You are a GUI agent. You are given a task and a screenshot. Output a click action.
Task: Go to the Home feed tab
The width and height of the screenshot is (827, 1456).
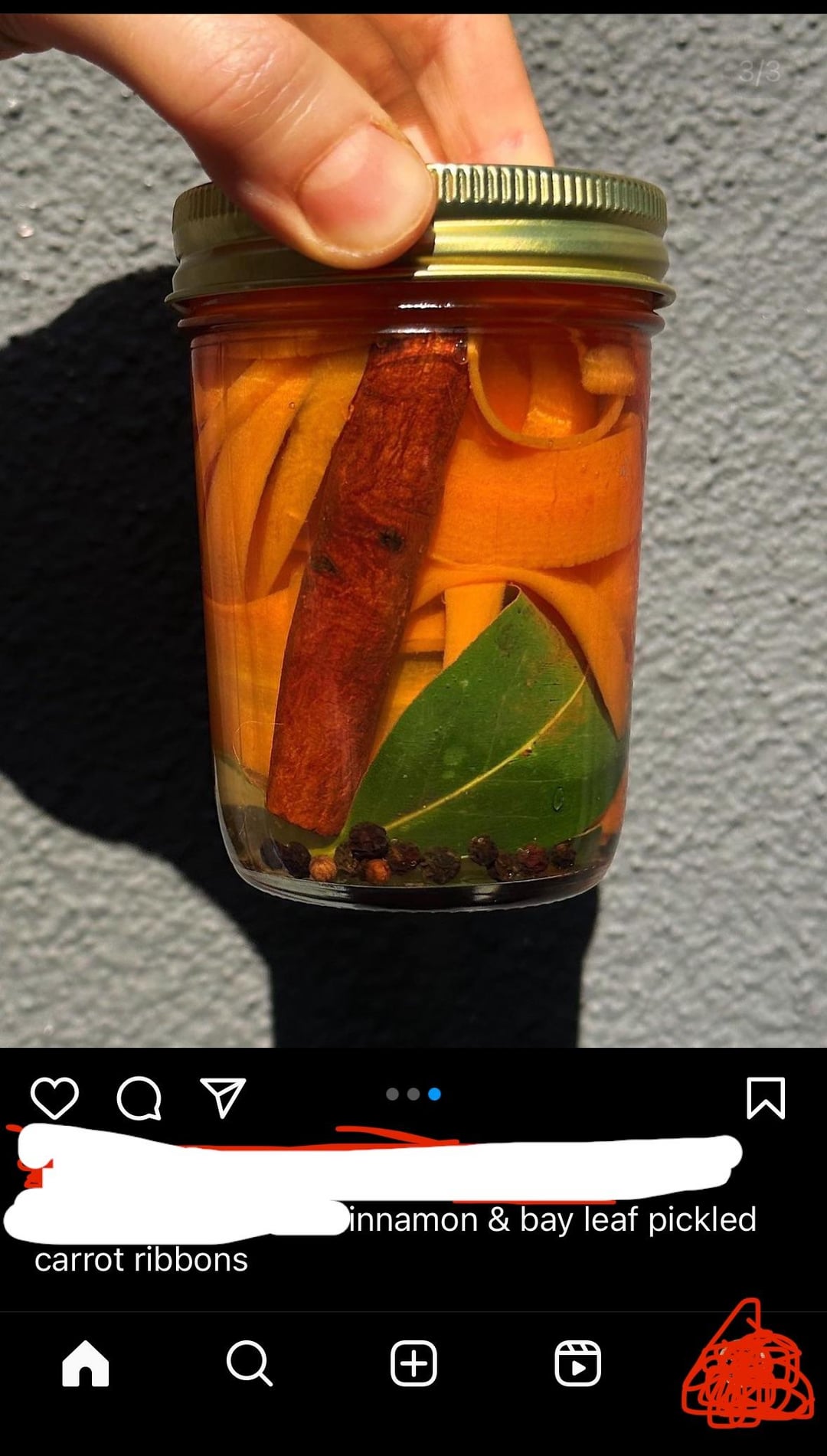tap(85, 1364)
